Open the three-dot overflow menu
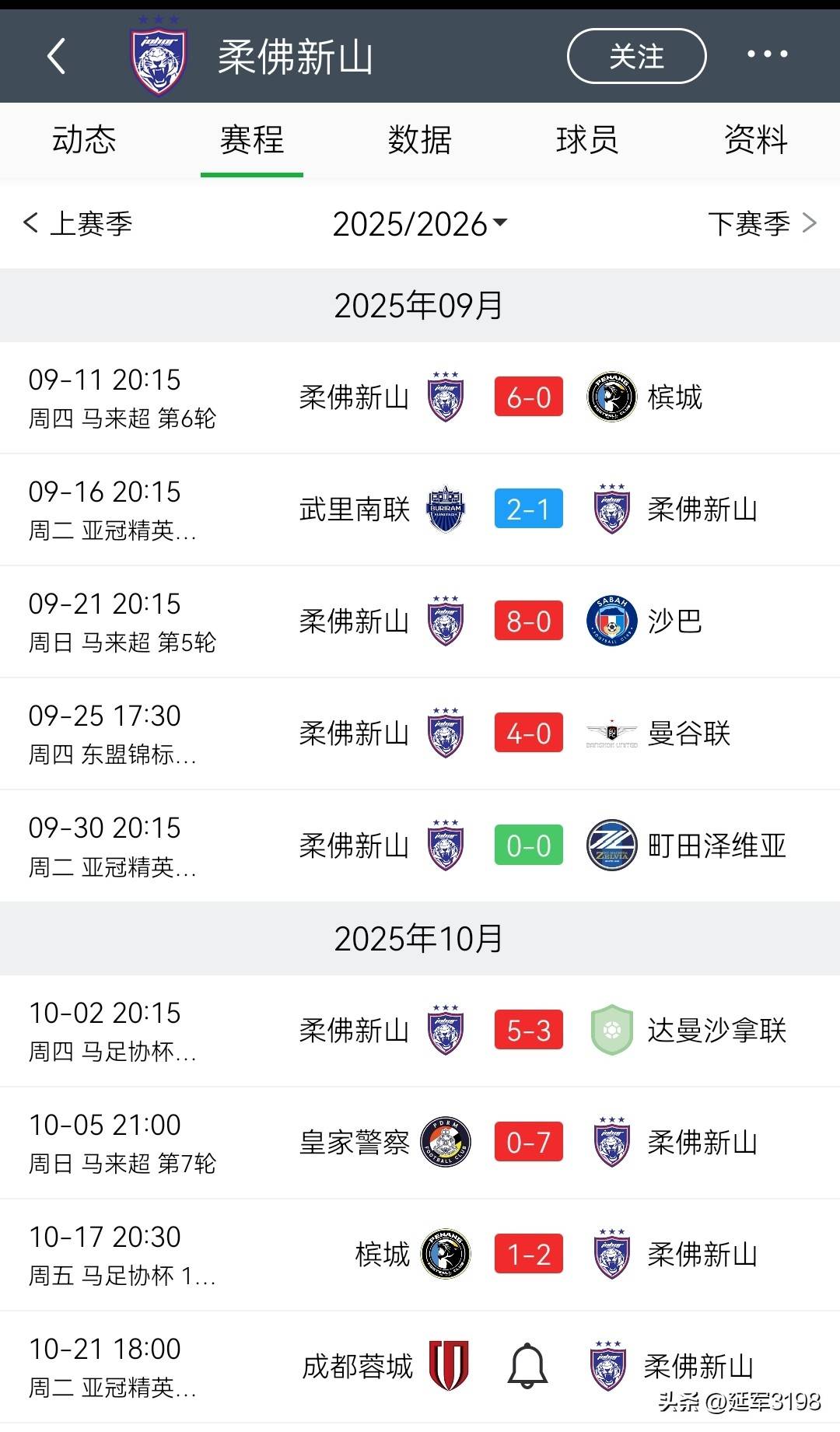Viewport: 840px width, 1432px height. [767, 54]
